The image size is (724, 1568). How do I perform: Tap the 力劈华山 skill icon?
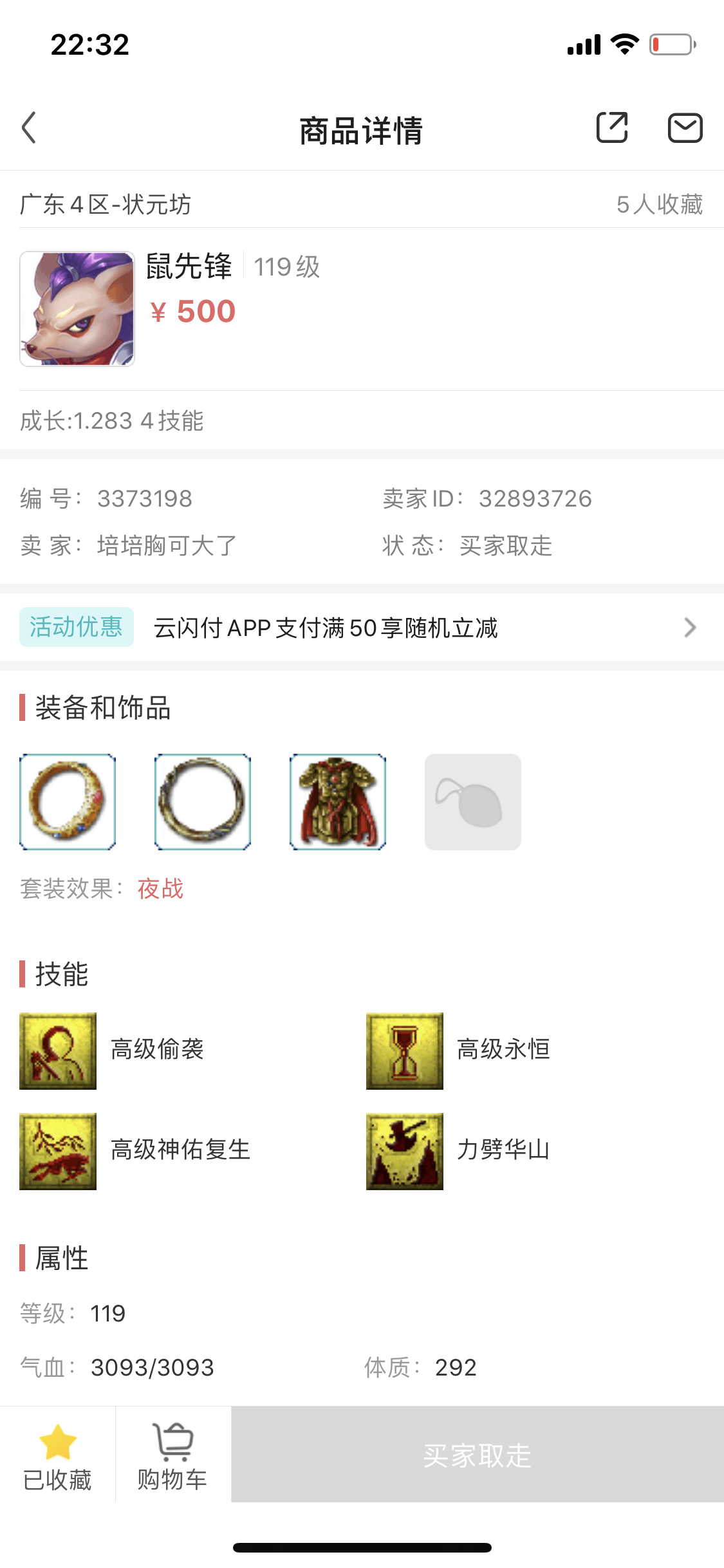(x=405, y=1152)
